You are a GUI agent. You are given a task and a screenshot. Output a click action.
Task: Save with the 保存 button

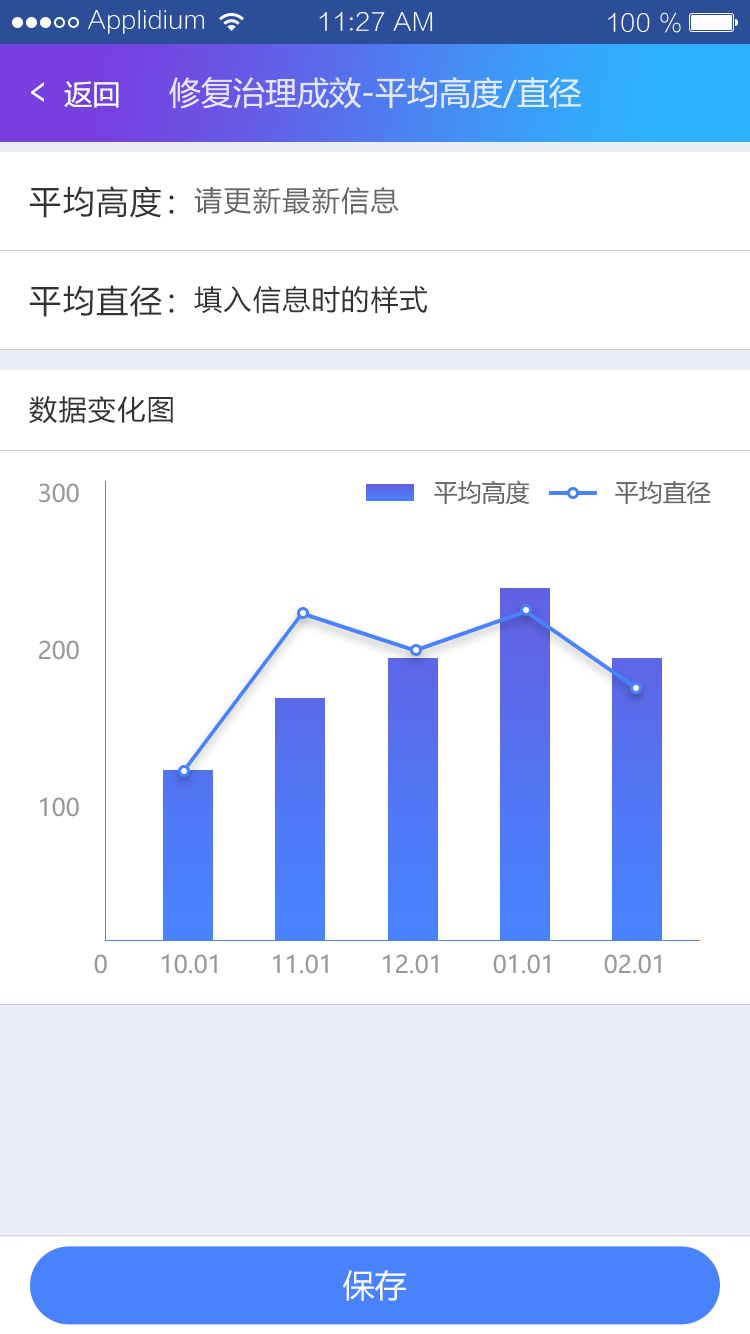point(375,1285)
